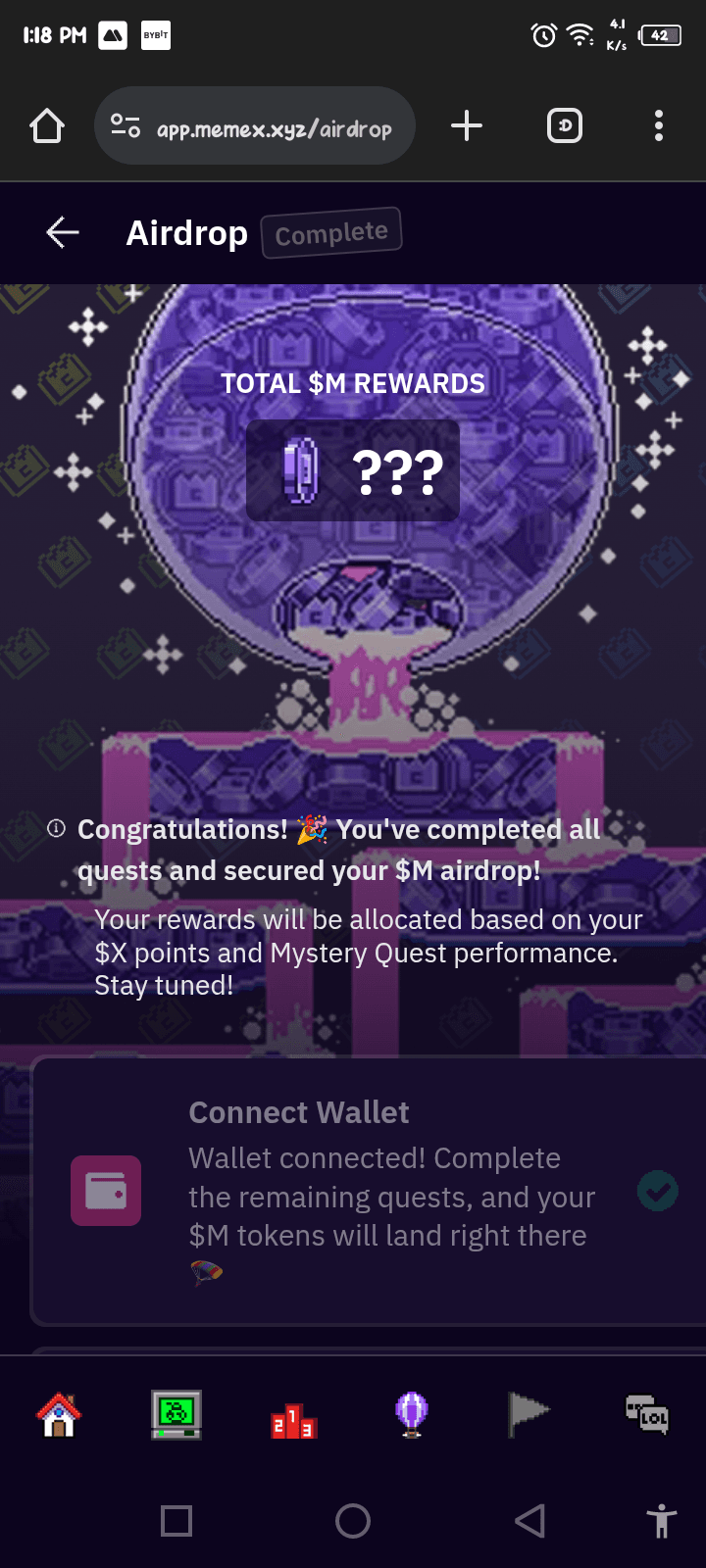Open the browser overflow menu

[x=658, y=126]
